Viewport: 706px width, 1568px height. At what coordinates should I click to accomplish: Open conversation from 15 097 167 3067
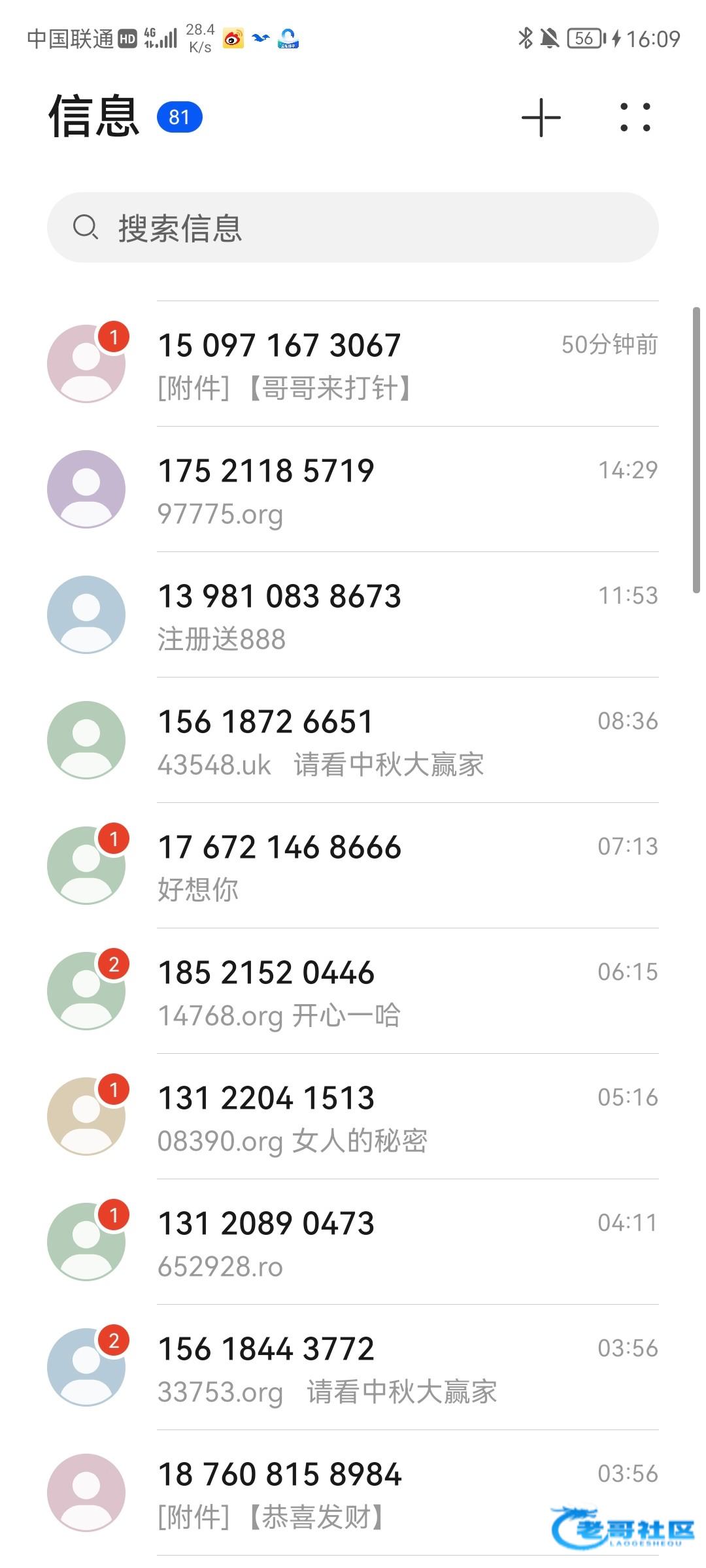[x=353, y=364]
